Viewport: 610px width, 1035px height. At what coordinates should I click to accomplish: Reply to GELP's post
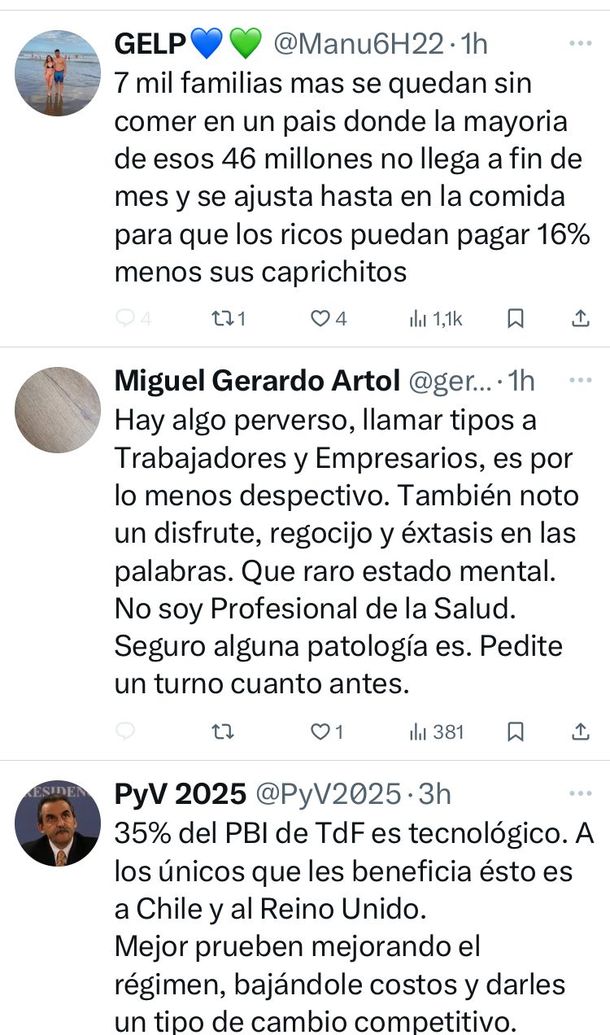(126, 319)
